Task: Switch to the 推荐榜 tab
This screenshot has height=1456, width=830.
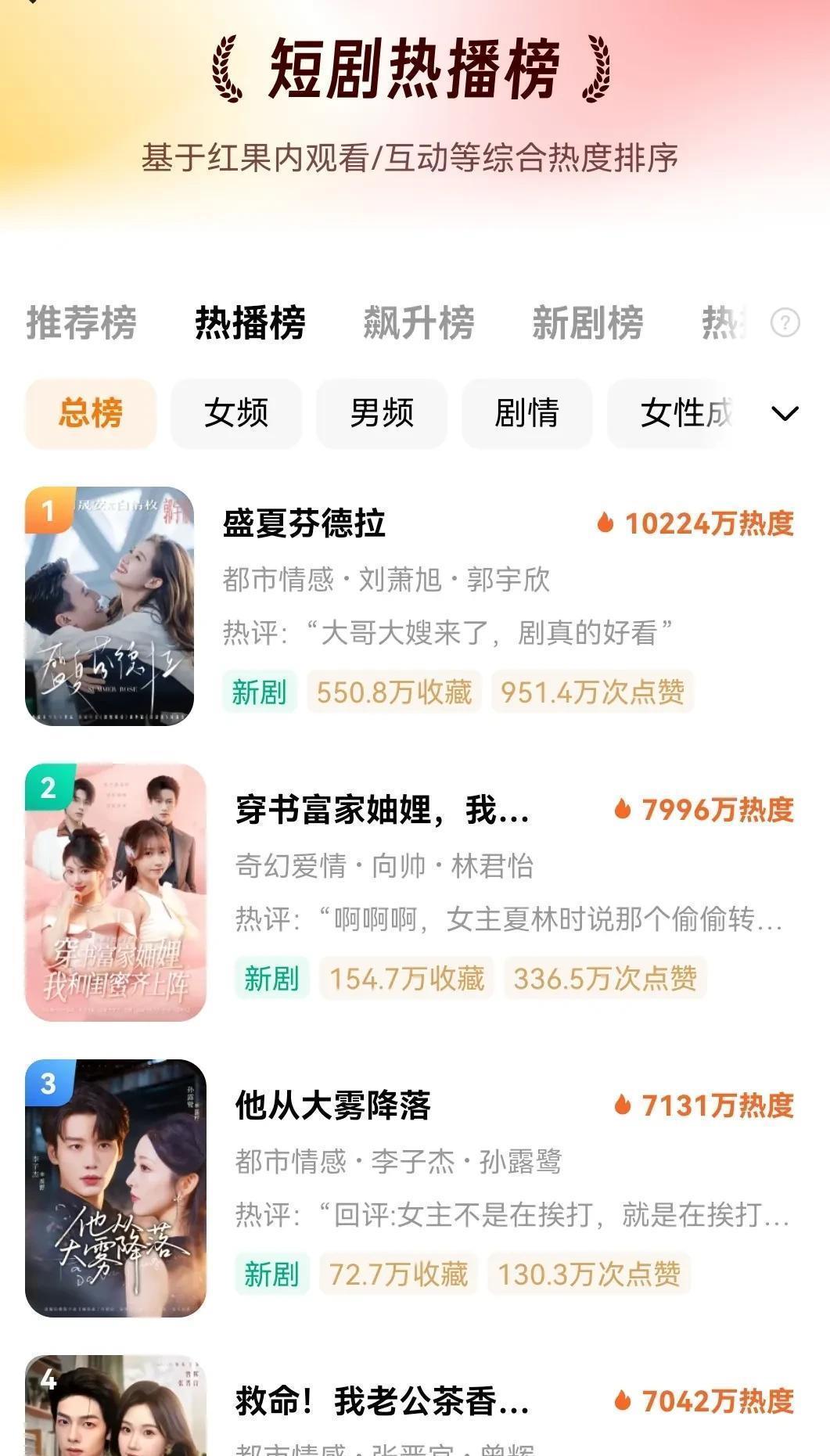Action: (x=81, y=322)
